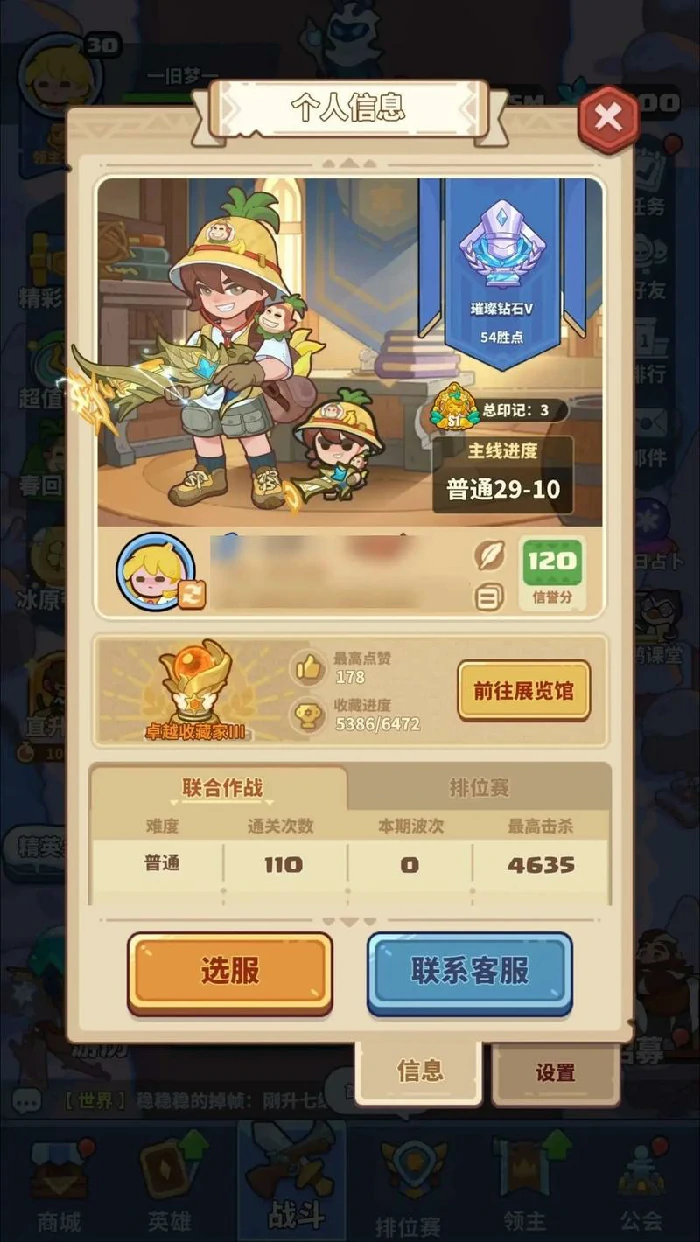This screenshot has width=700, height=1242.
Task: Change the profile avatar
Action: click(x=155, y=571)
